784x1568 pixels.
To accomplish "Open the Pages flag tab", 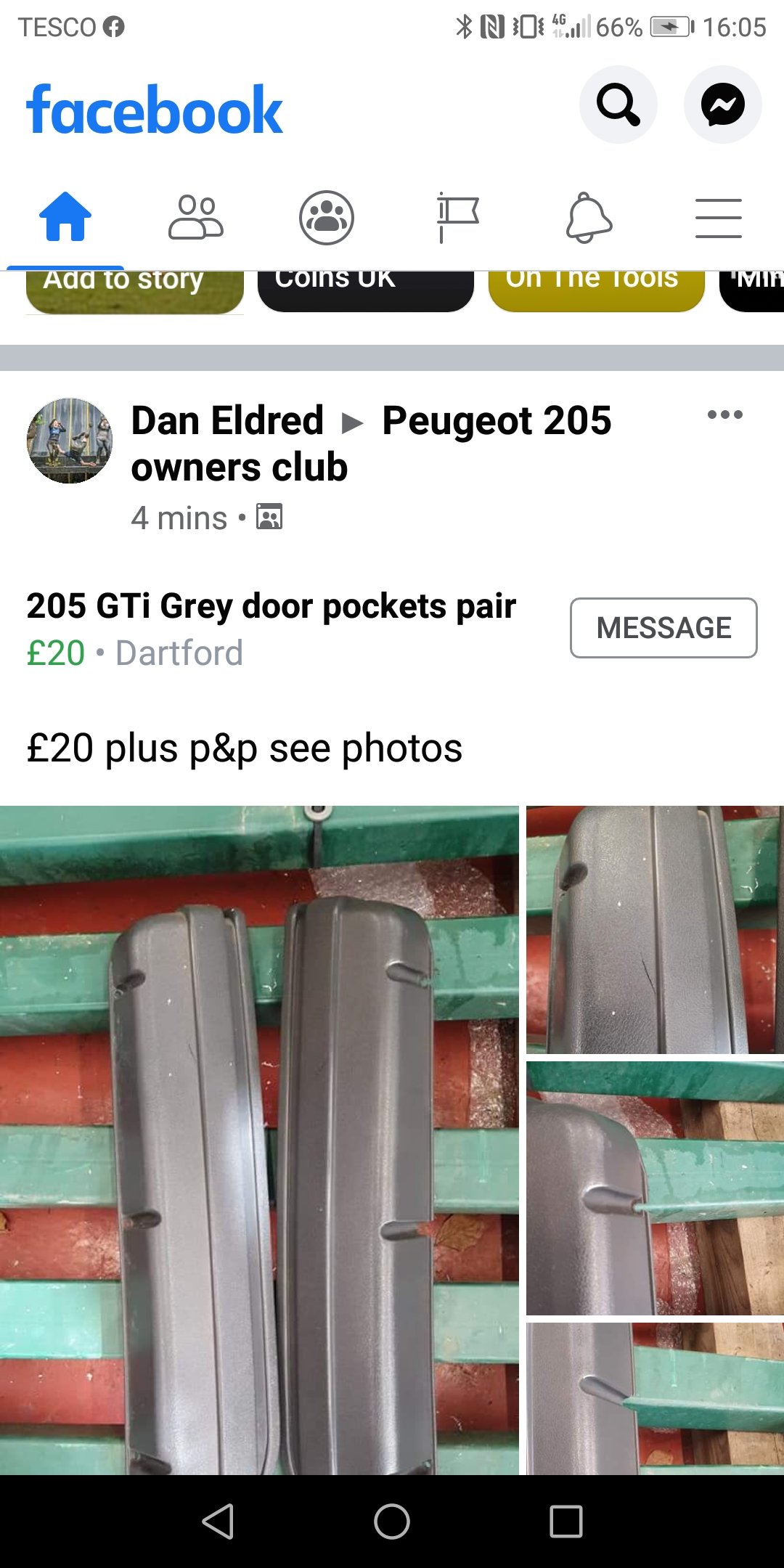I will coord(457,217).
